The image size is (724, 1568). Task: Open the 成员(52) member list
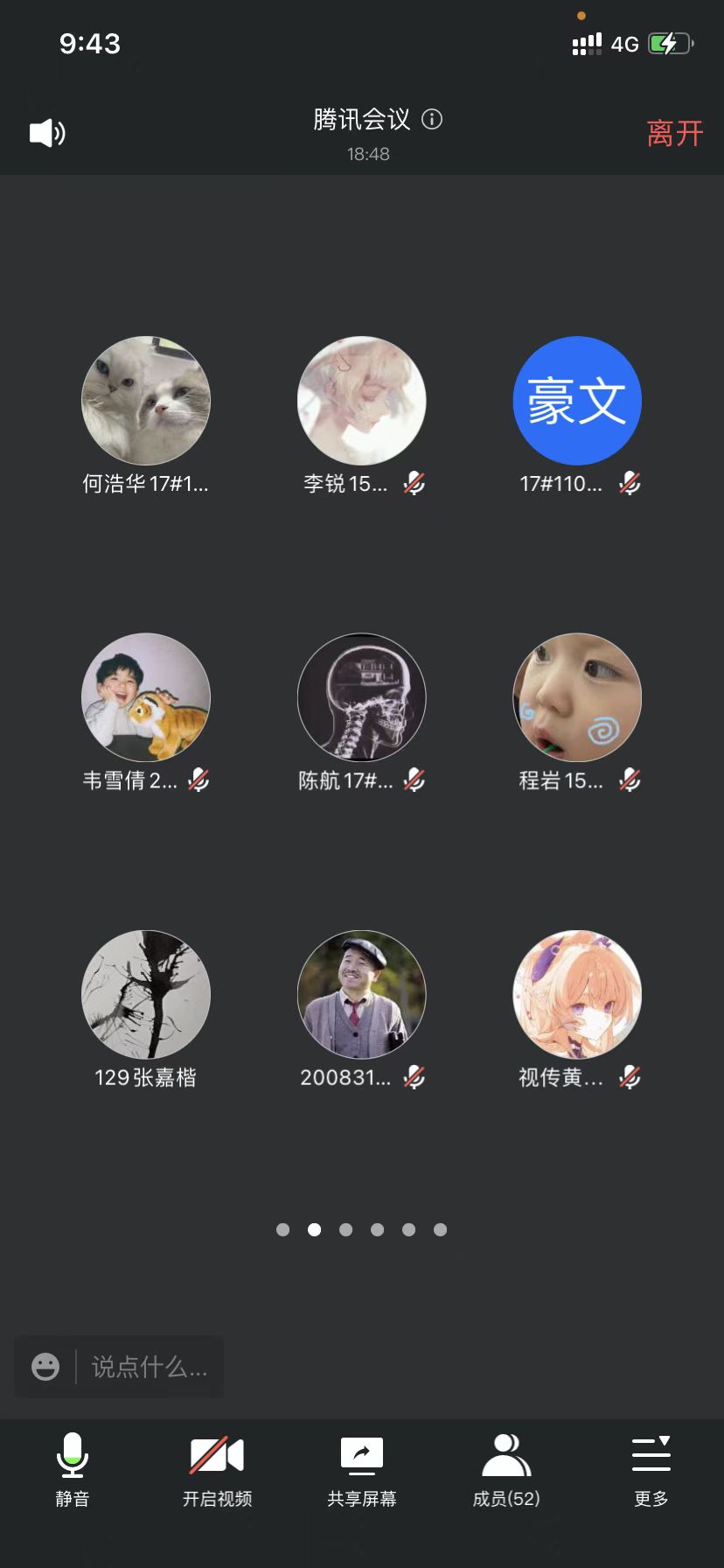click(506, 1470)
